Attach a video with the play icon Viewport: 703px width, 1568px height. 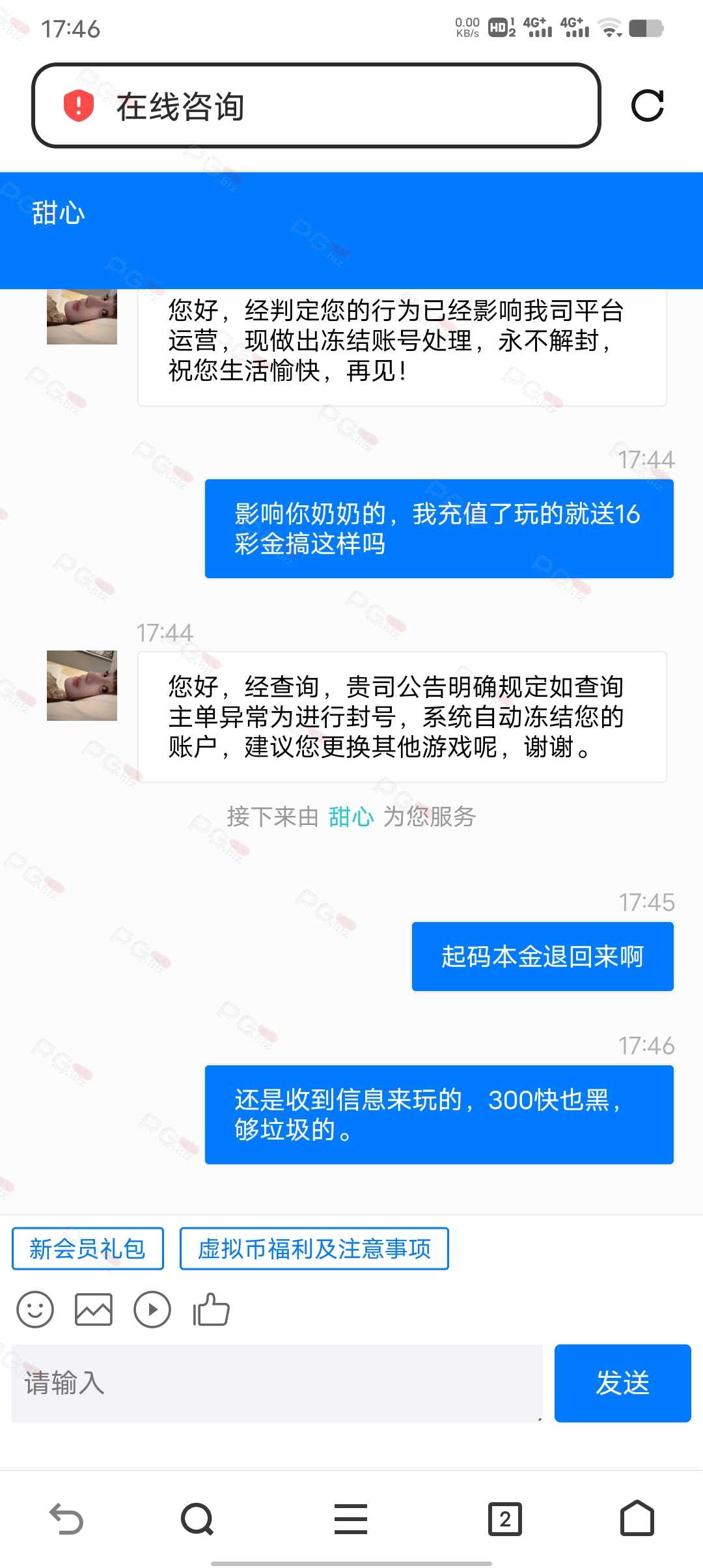coord(152,1309)
